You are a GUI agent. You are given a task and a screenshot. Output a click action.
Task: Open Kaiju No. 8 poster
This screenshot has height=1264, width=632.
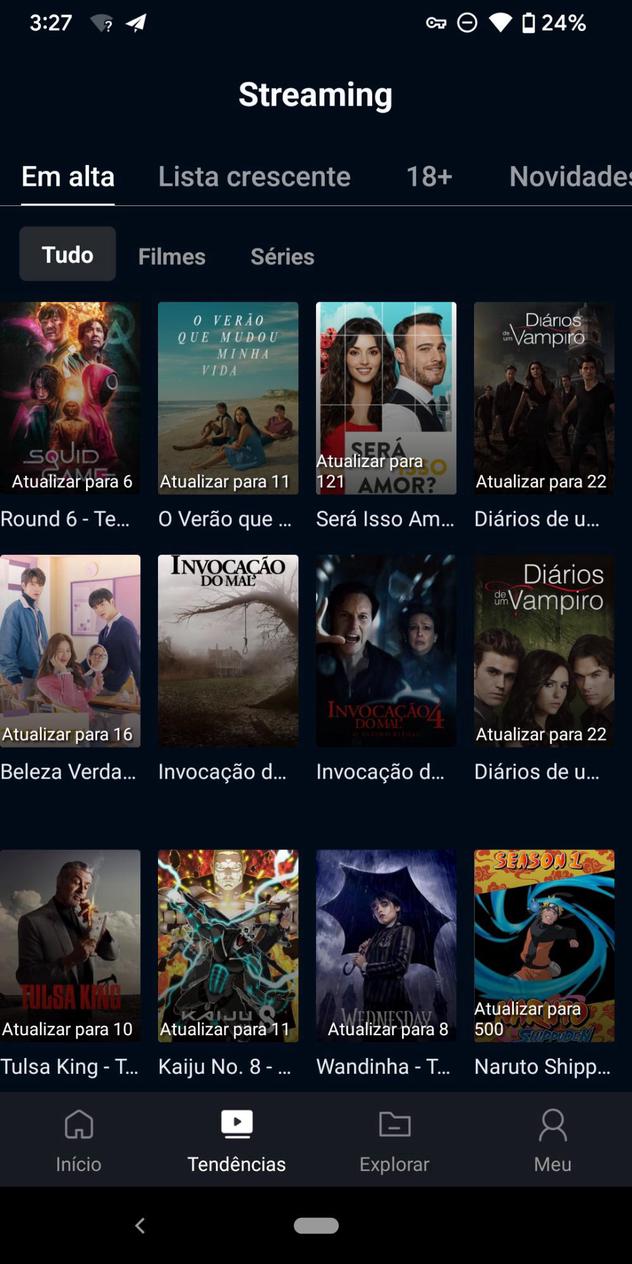[x=228, y=946]
